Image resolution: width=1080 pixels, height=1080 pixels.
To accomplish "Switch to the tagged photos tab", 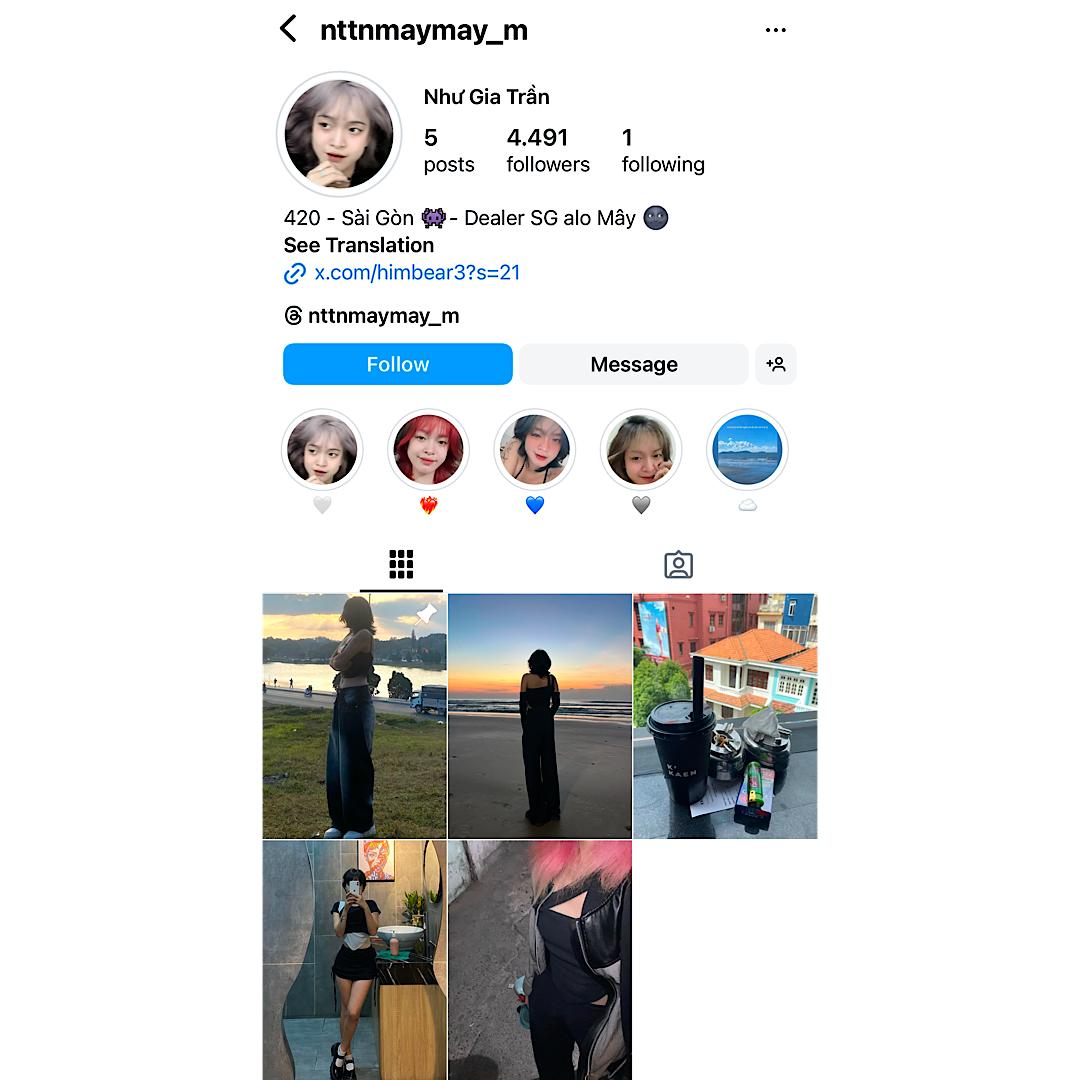I will [x=678, y=565].
